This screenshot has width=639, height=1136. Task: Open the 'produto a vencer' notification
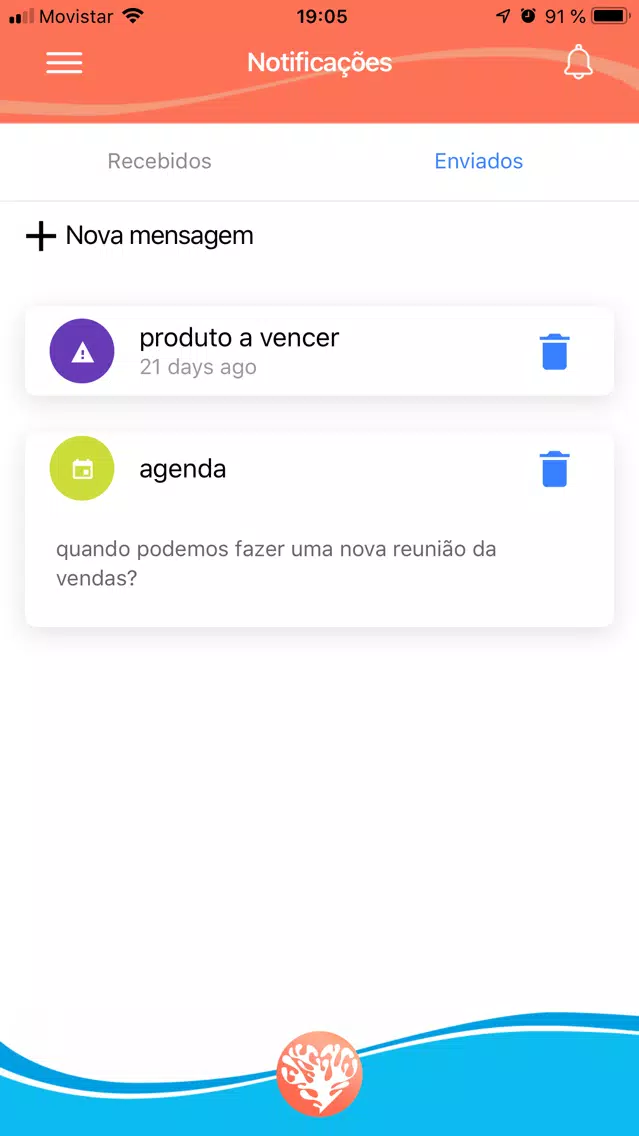pyautogui.click(x=320, y=351)
